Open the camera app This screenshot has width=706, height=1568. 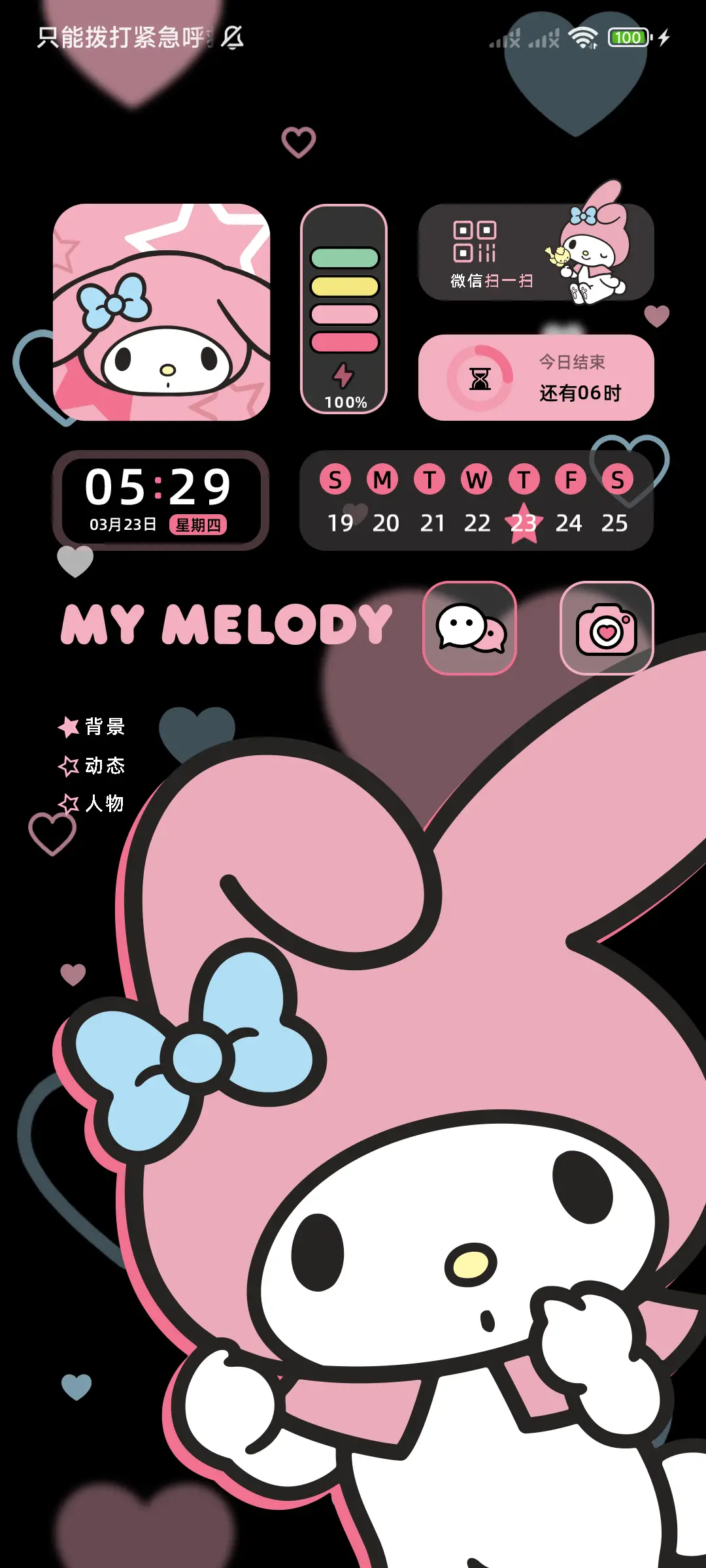(607, 628)
